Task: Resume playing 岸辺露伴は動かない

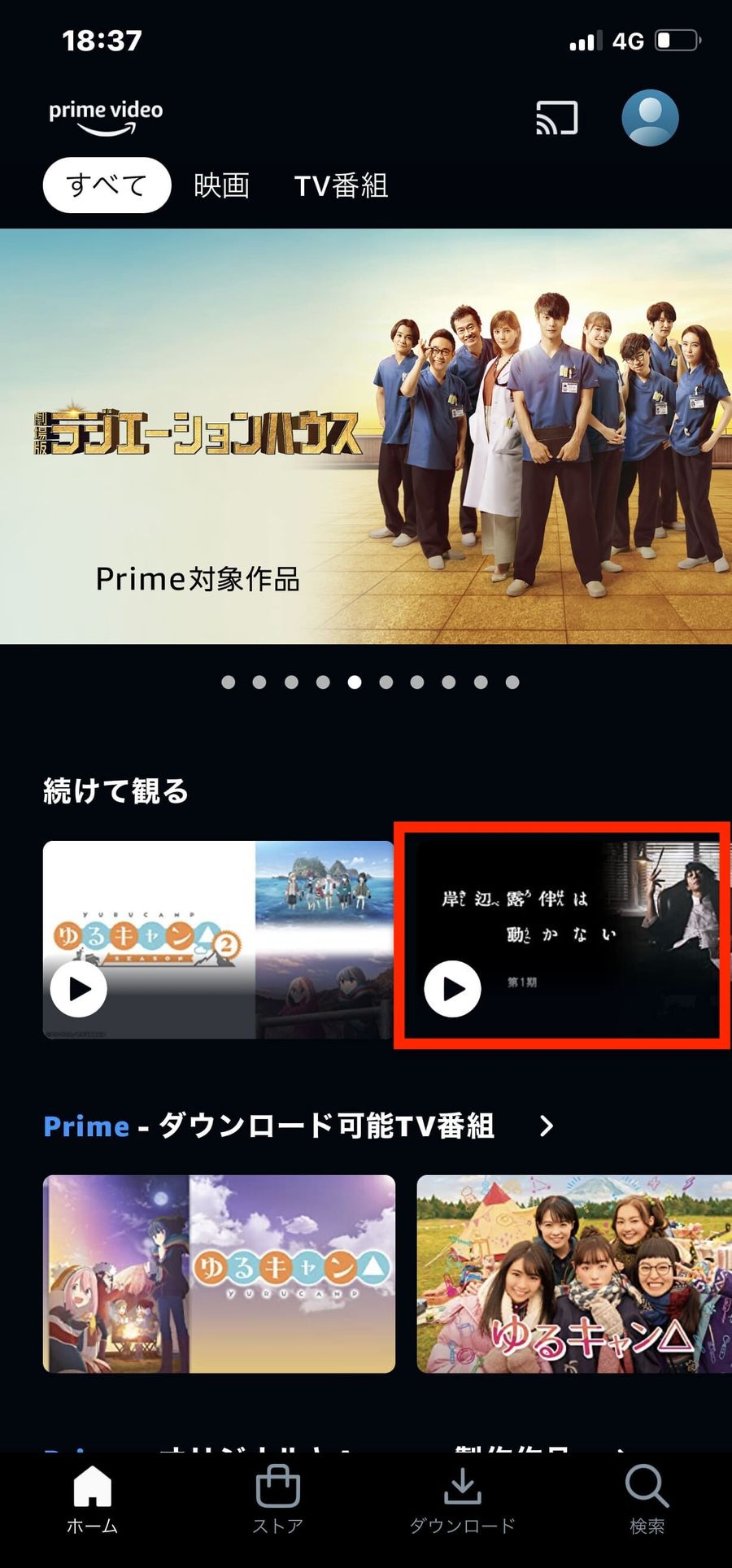Action: point(452,989)
